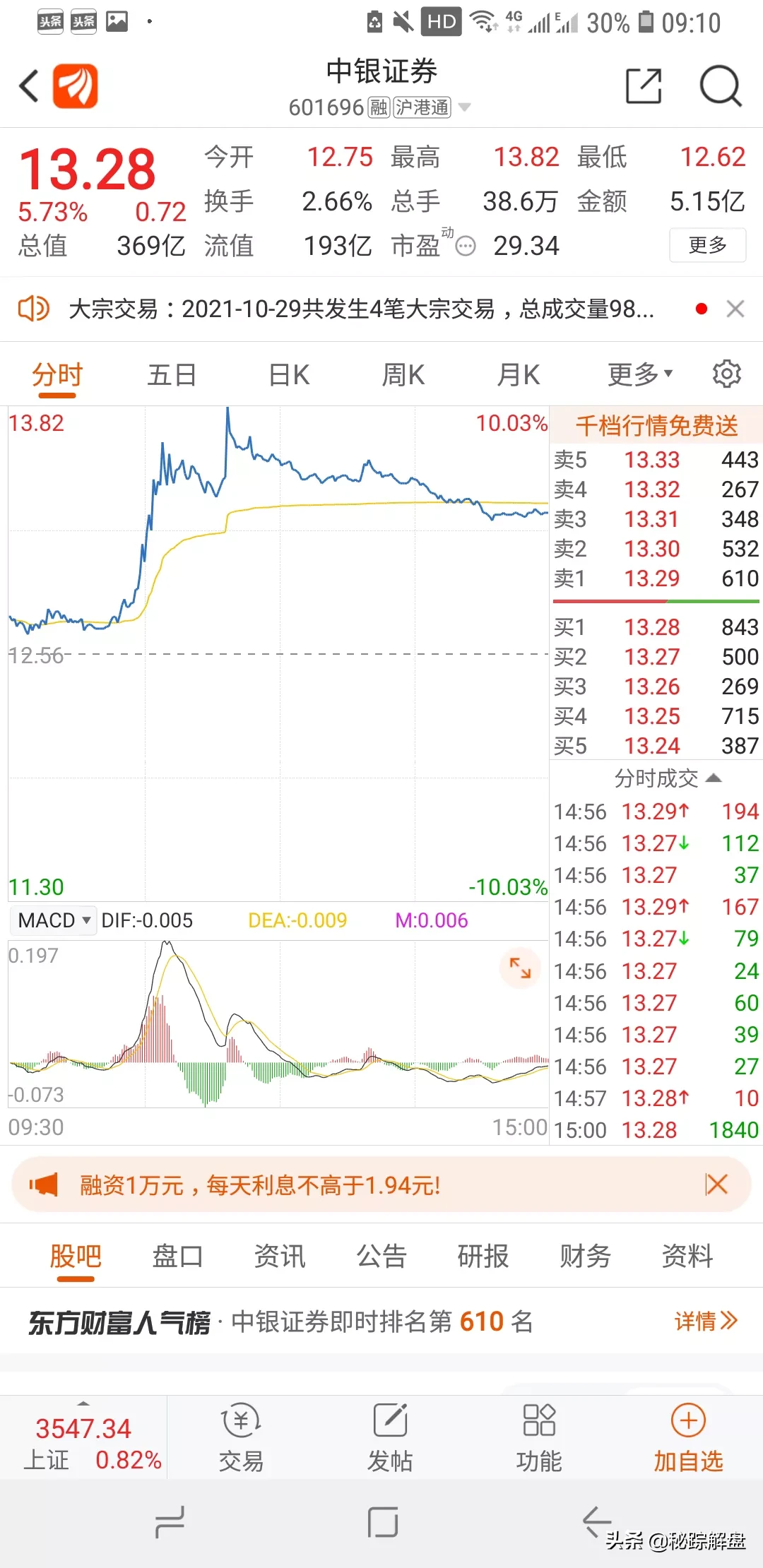Viewport: 763px width, 1568px height.
Task: Switch to the 盘口 tab
Action: pyautogui.click(x=177, y=1257)
